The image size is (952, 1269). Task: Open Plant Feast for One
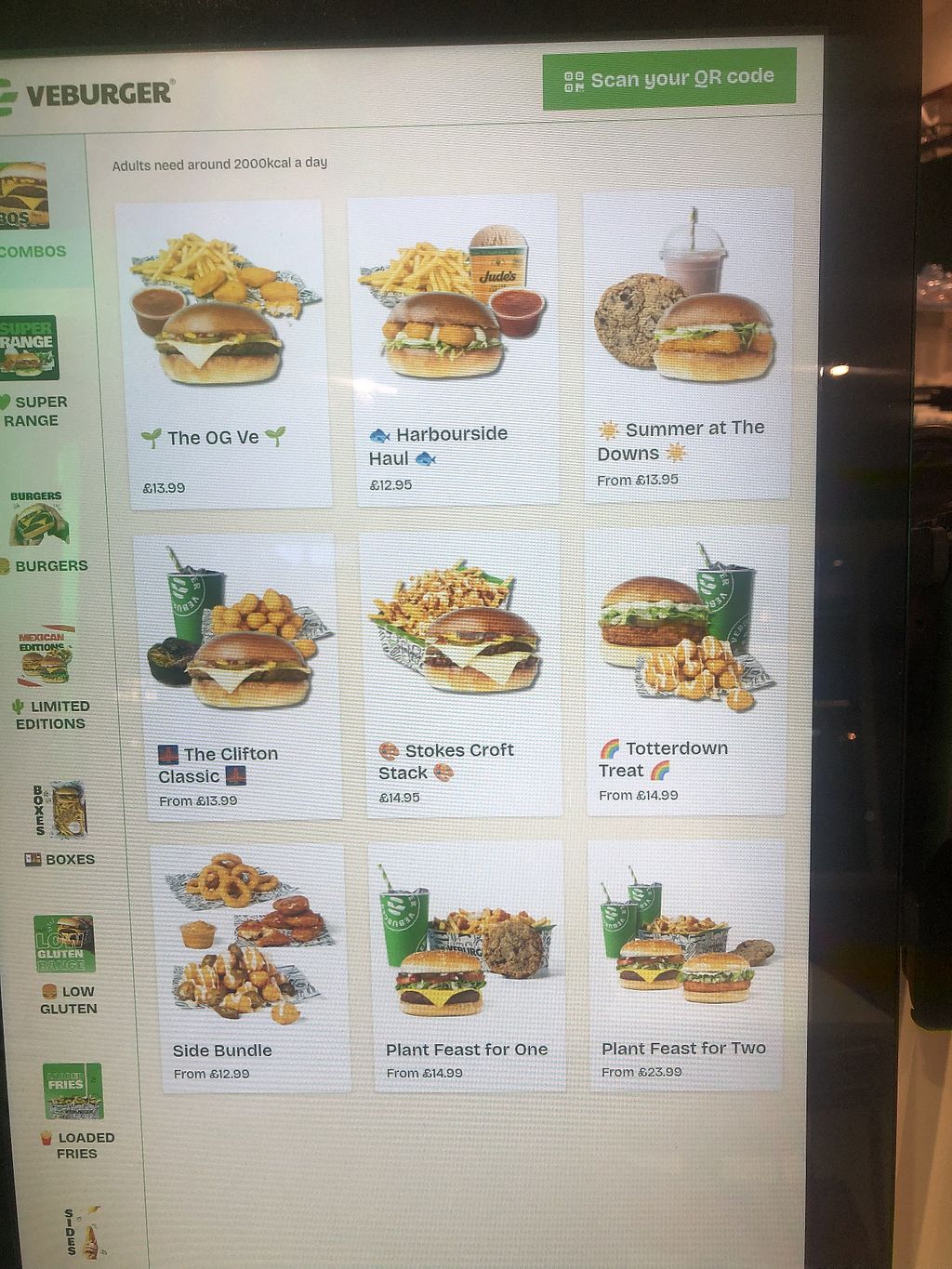[466, 965]
